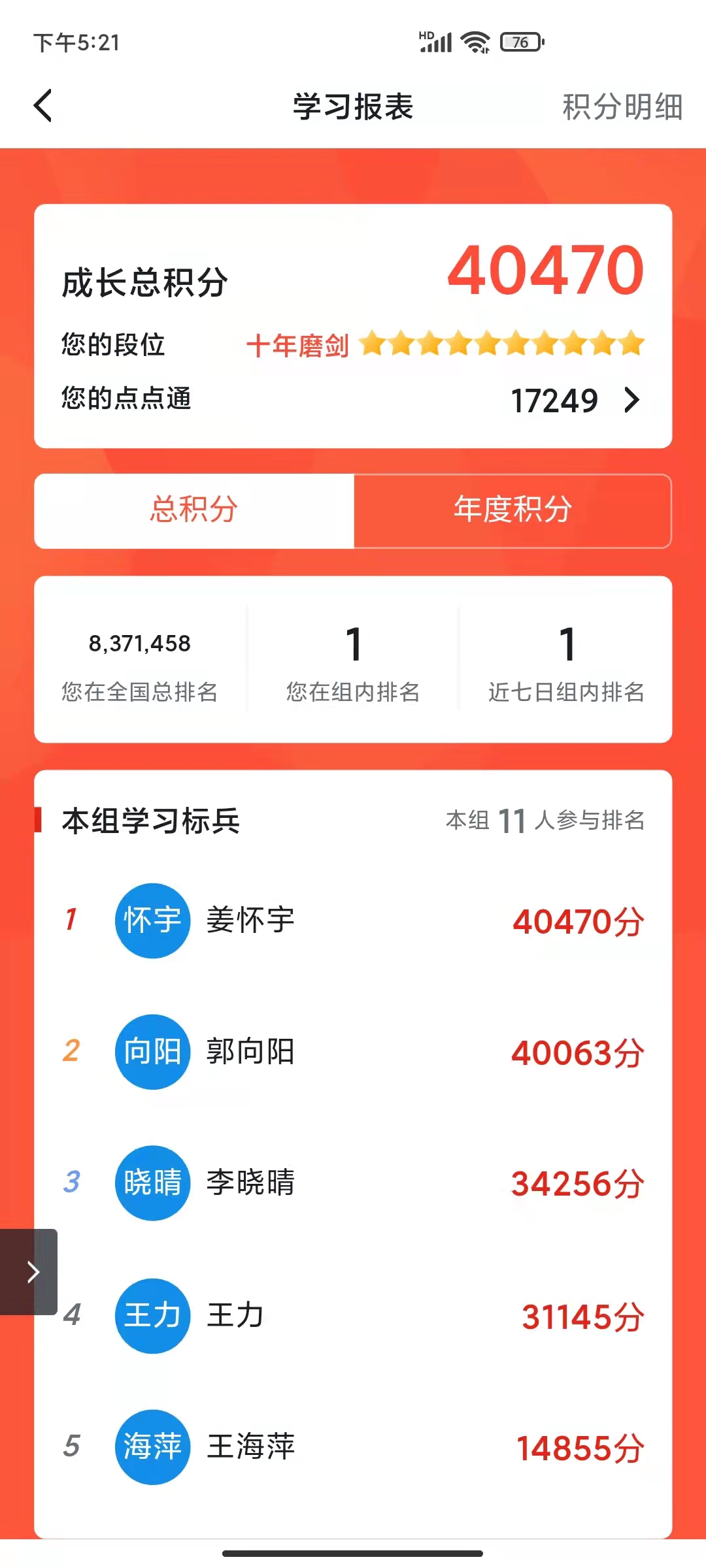Open 积分明细 from the top right
The image size is (706, 1568).
(x=620, y=106)
